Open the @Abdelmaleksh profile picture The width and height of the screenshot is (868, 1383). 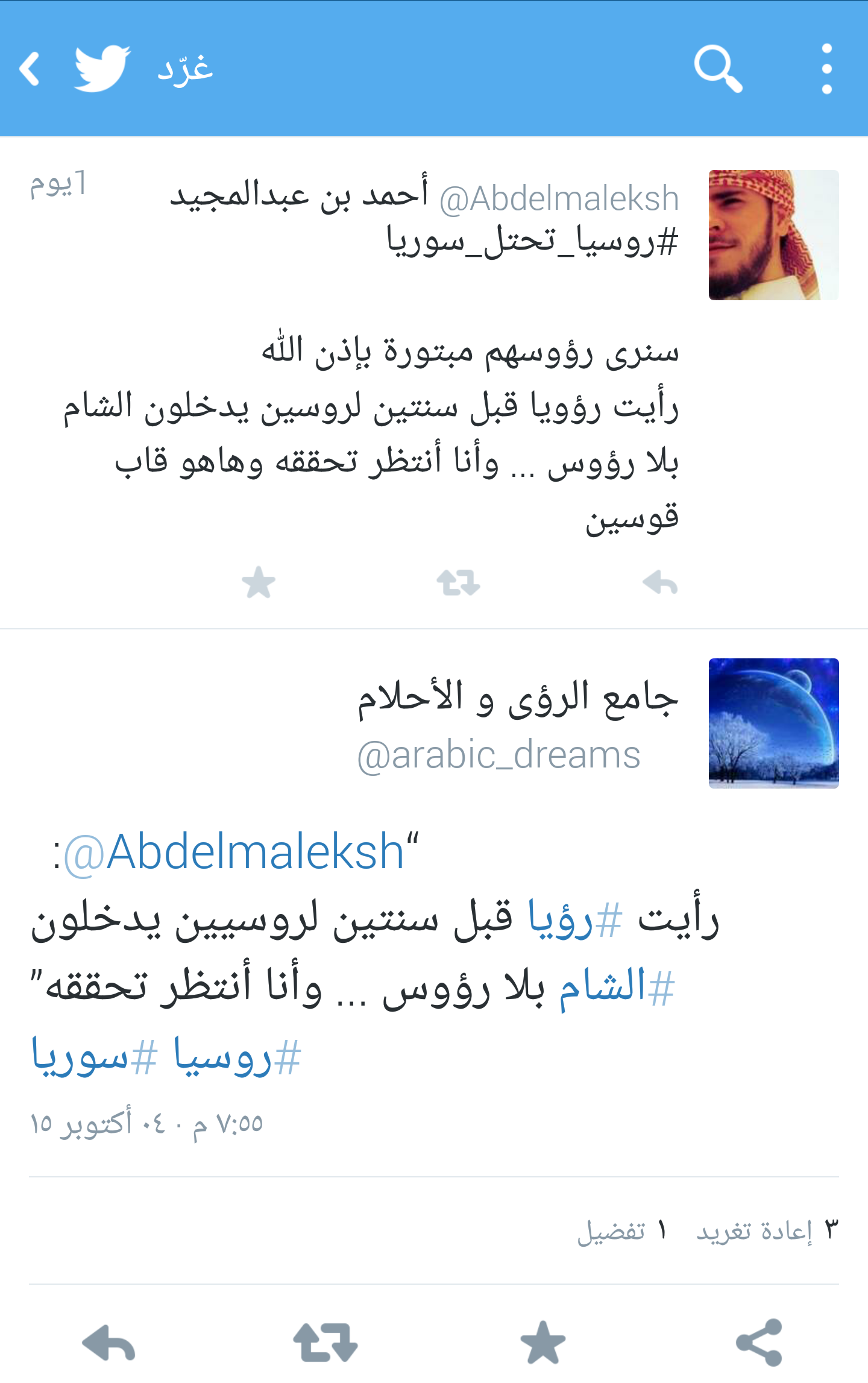click(773, 235)
